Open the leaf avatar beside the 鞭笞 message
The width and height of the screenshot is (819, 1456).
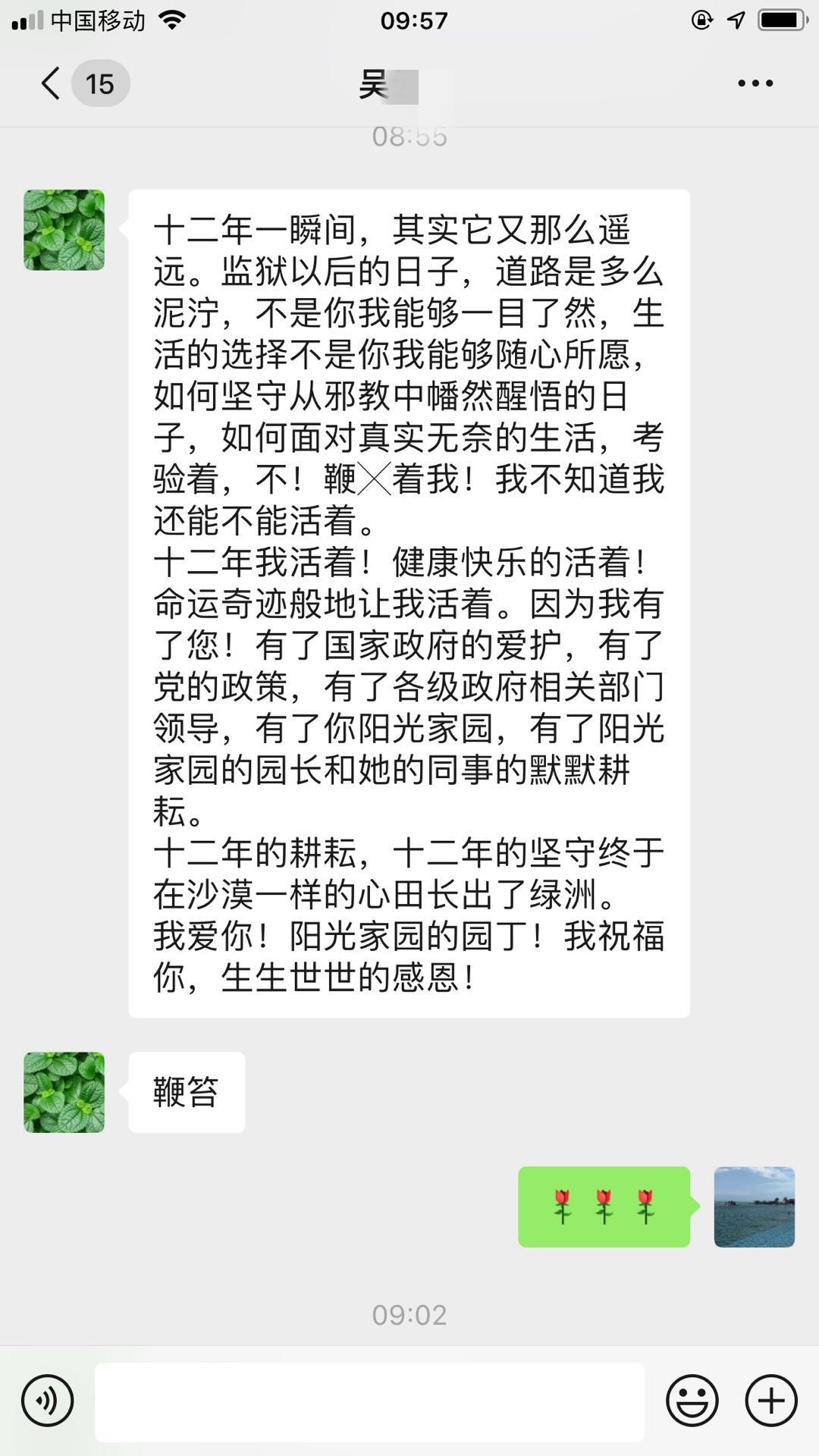(64, 1092)
